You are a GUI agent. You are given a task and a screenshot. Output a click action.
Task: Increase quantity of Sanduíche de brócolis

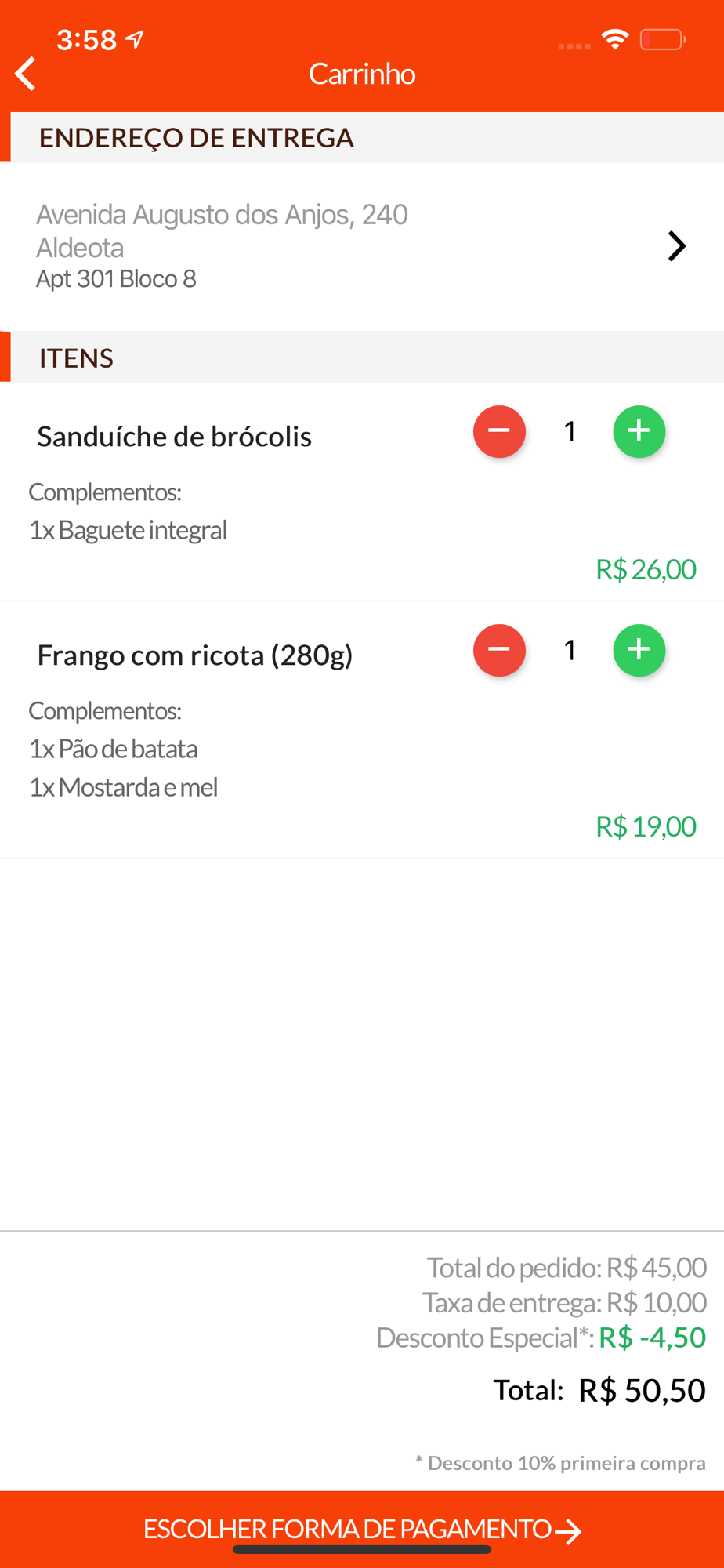(639, 431)
